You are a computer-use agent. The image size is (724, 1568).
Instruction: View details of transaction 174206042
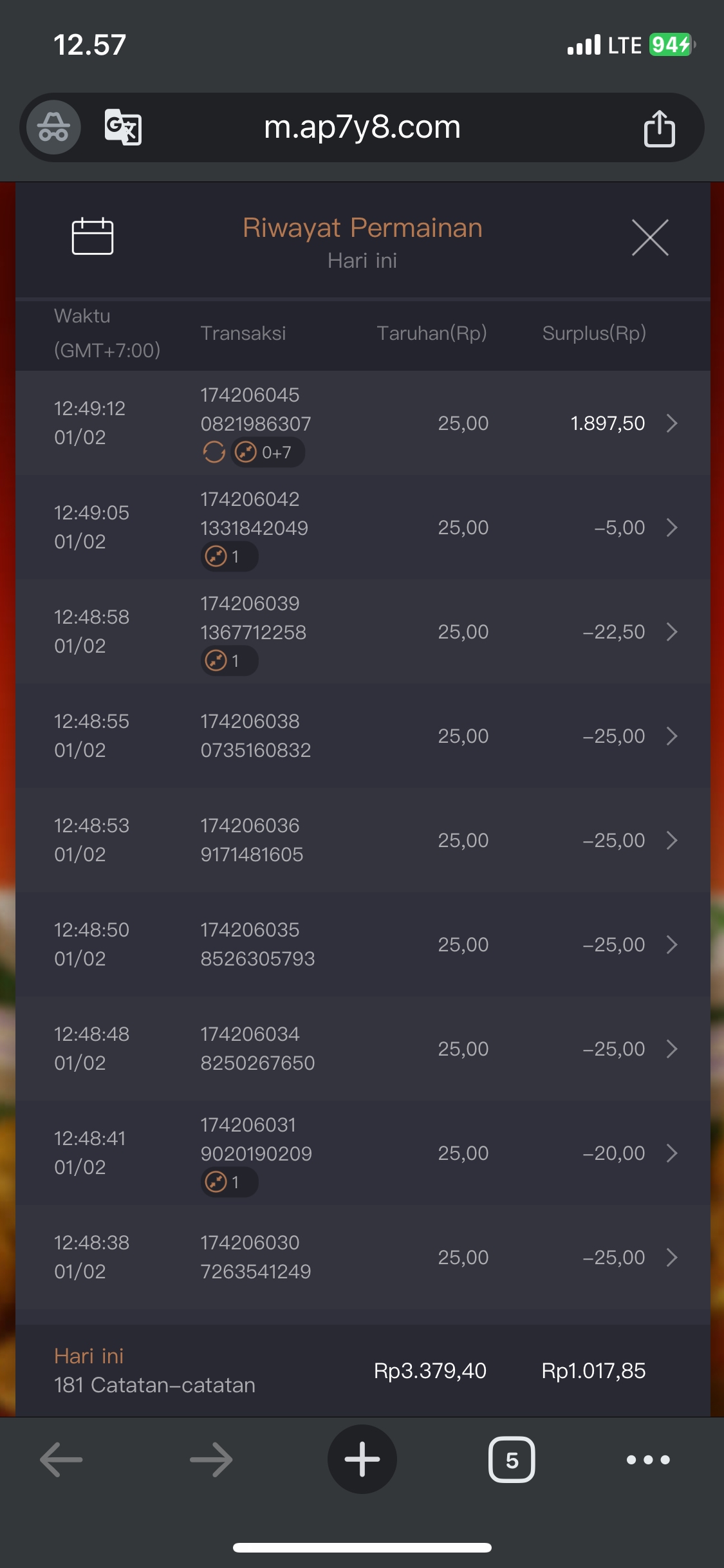[671, 527]
